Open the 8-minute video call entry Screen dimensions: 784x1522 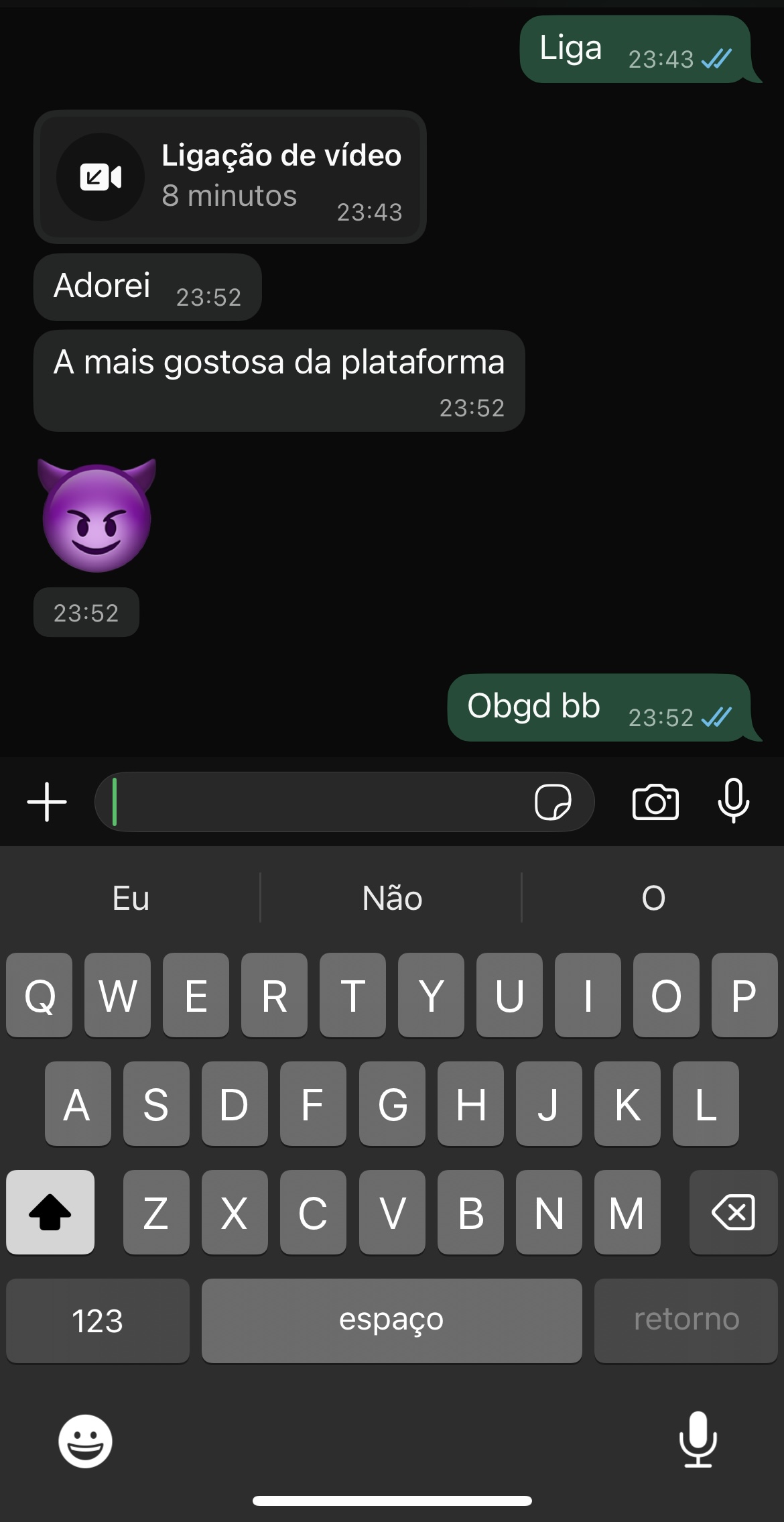click(x=230, y=177)
